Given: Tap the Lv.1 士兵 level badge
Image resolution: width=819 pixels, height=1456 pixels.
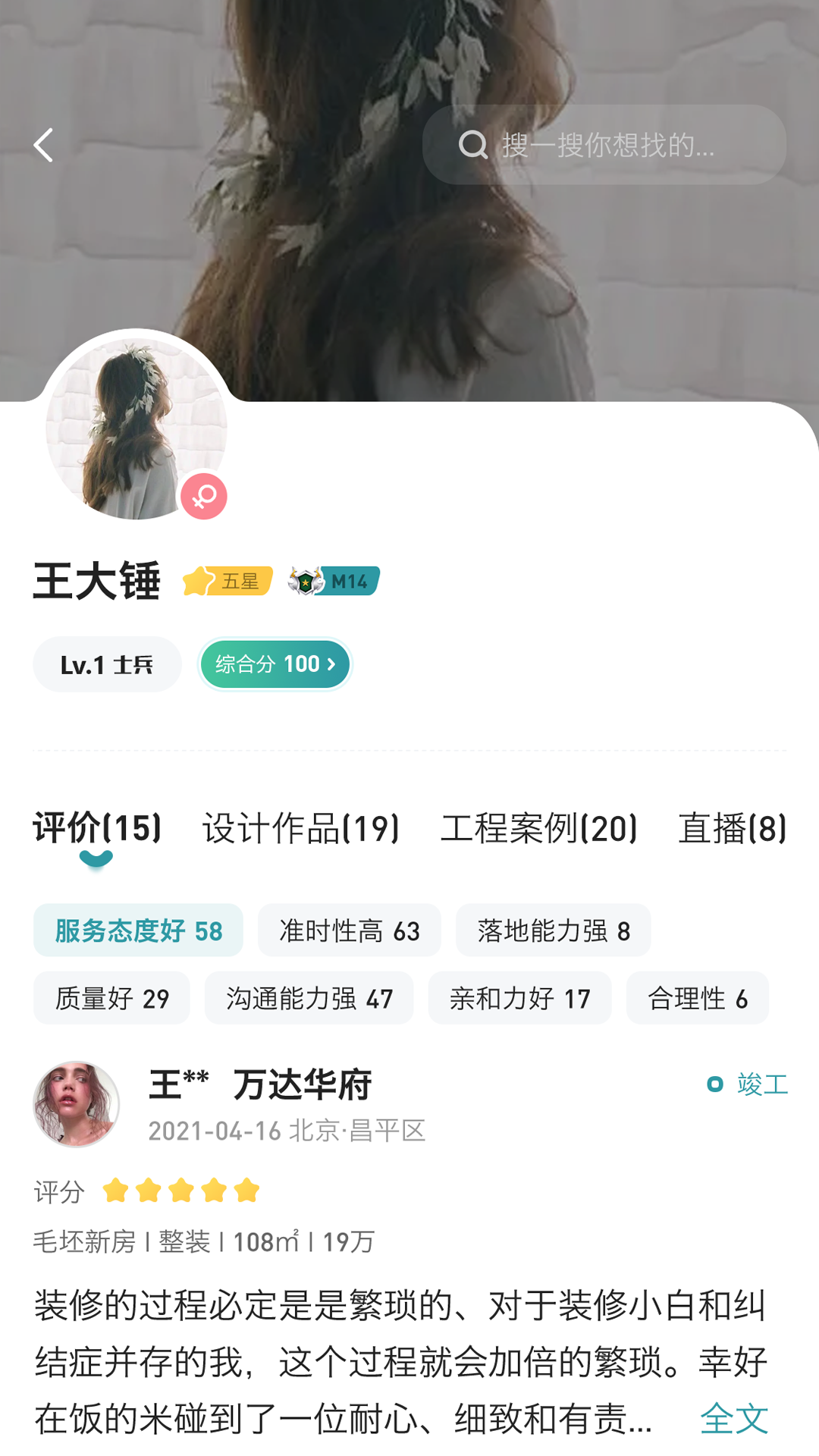Looking at the screenshot, I should 107,664.
